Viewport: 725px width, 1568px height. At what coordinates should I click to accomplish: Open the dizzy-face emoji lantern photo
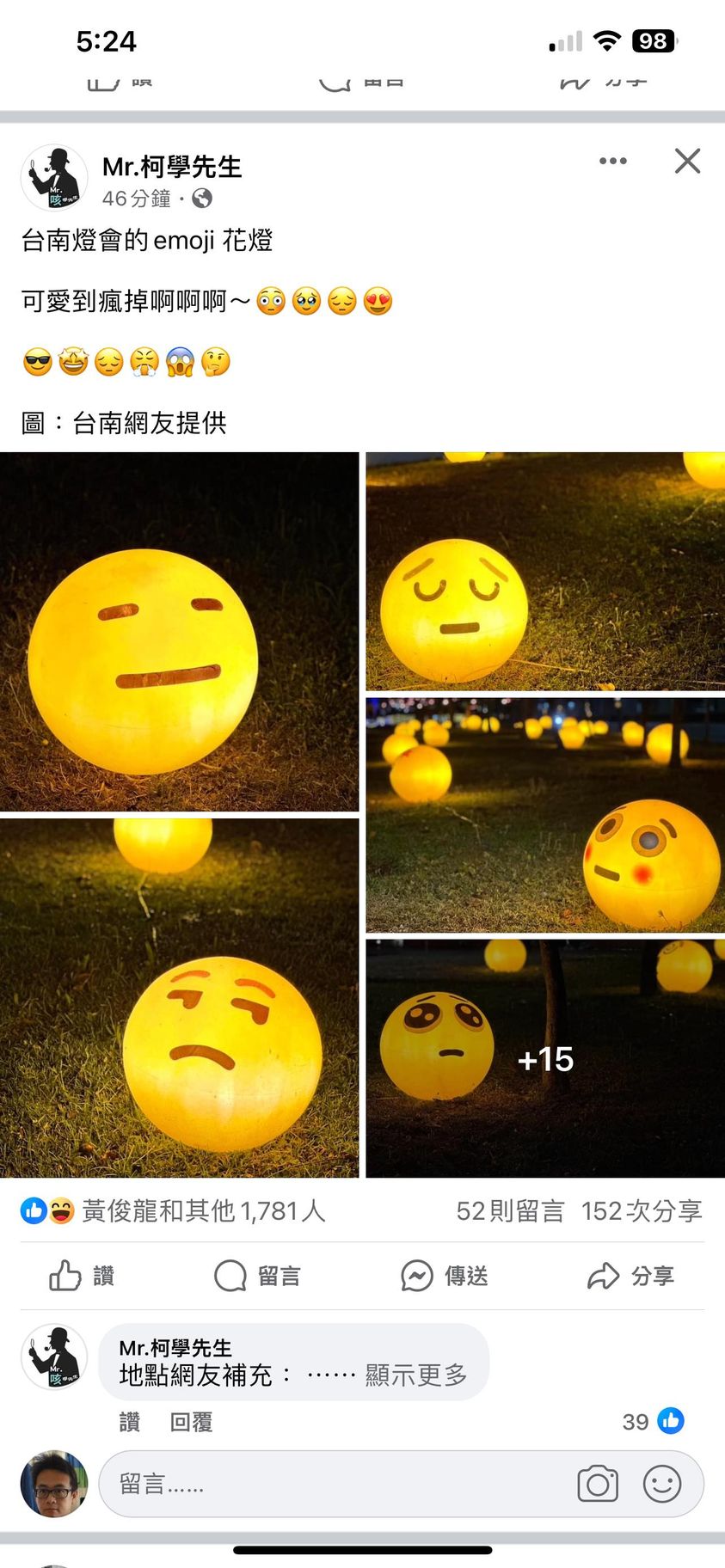coord(544,815)
